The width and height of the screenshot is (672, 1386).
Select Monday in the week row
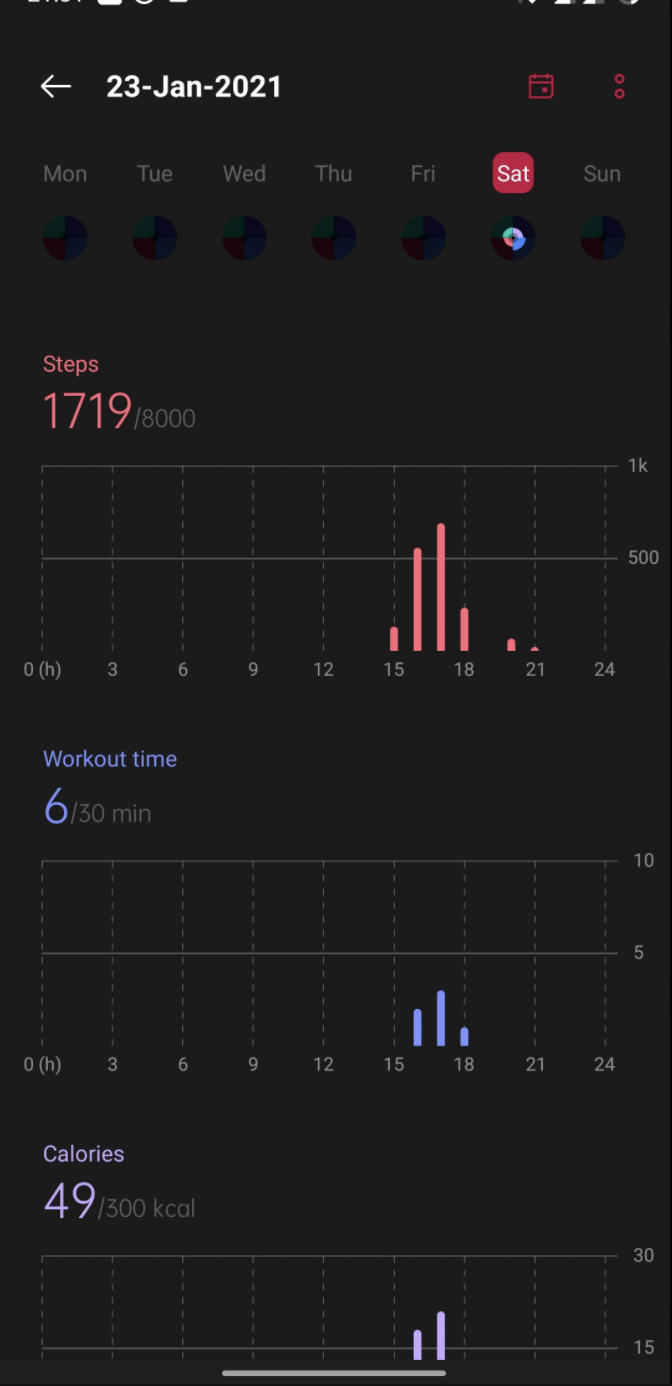coord(65,174)
